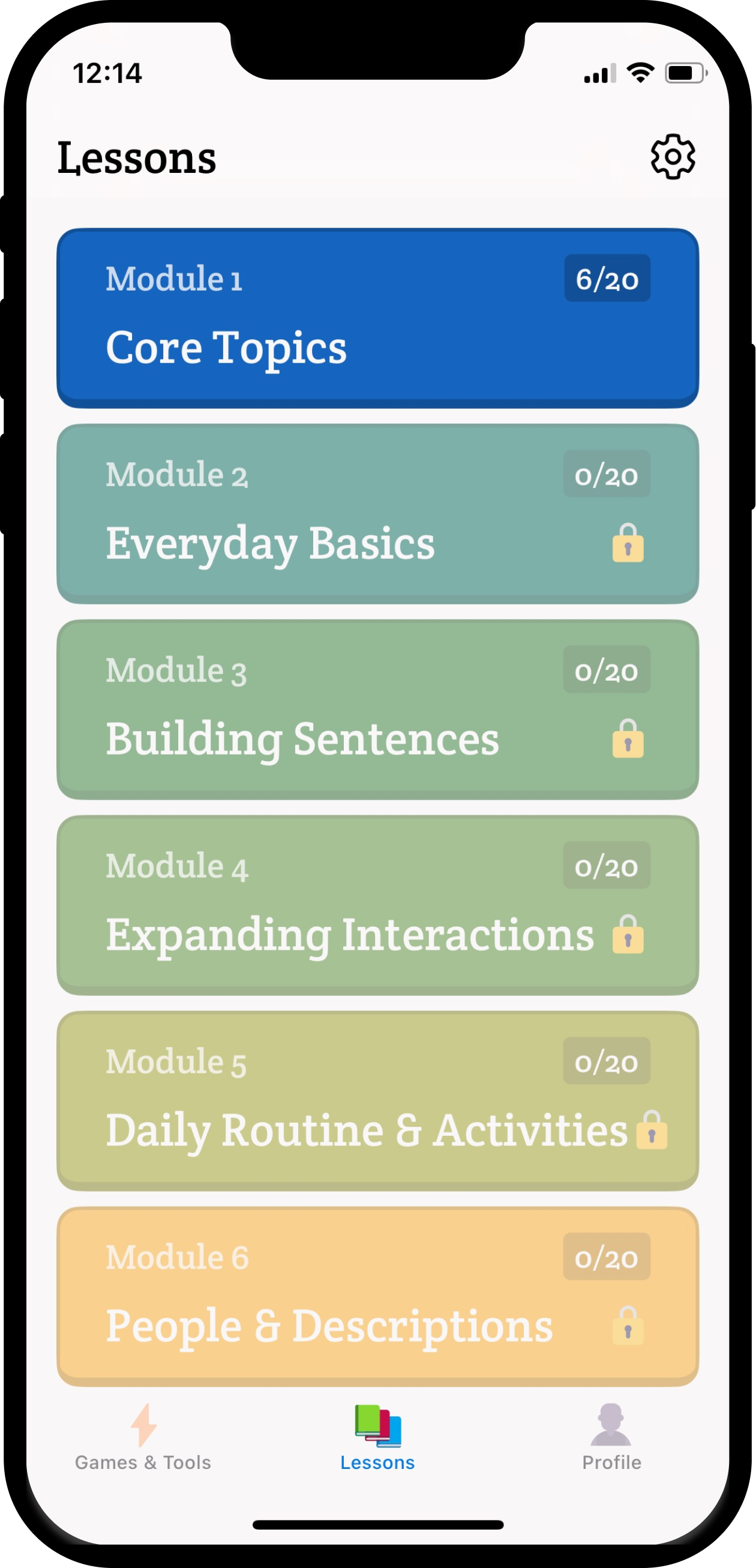Choose Module 4 Expanding Interactions

[x=377, y=905]
